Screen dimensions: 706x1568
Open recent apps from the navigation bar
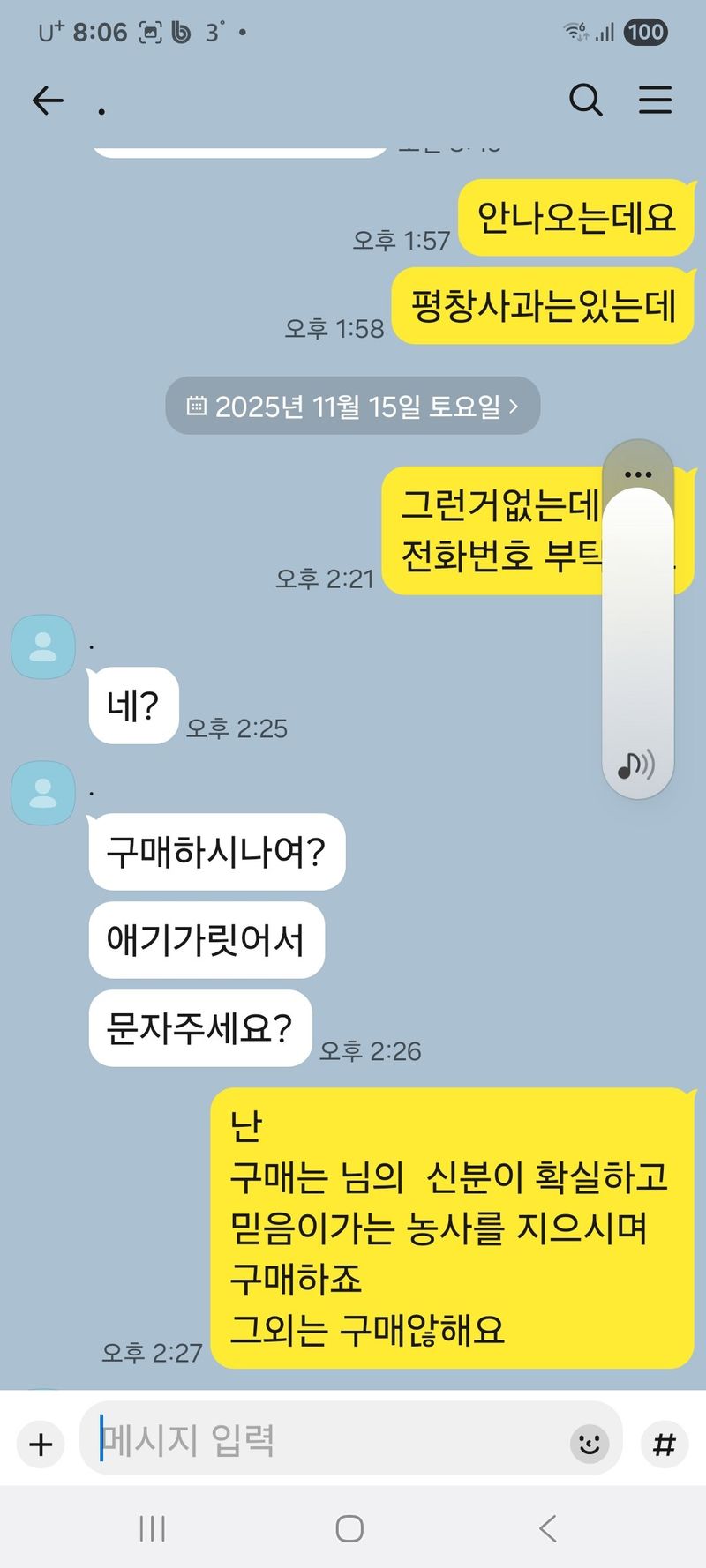point(153,1528)
